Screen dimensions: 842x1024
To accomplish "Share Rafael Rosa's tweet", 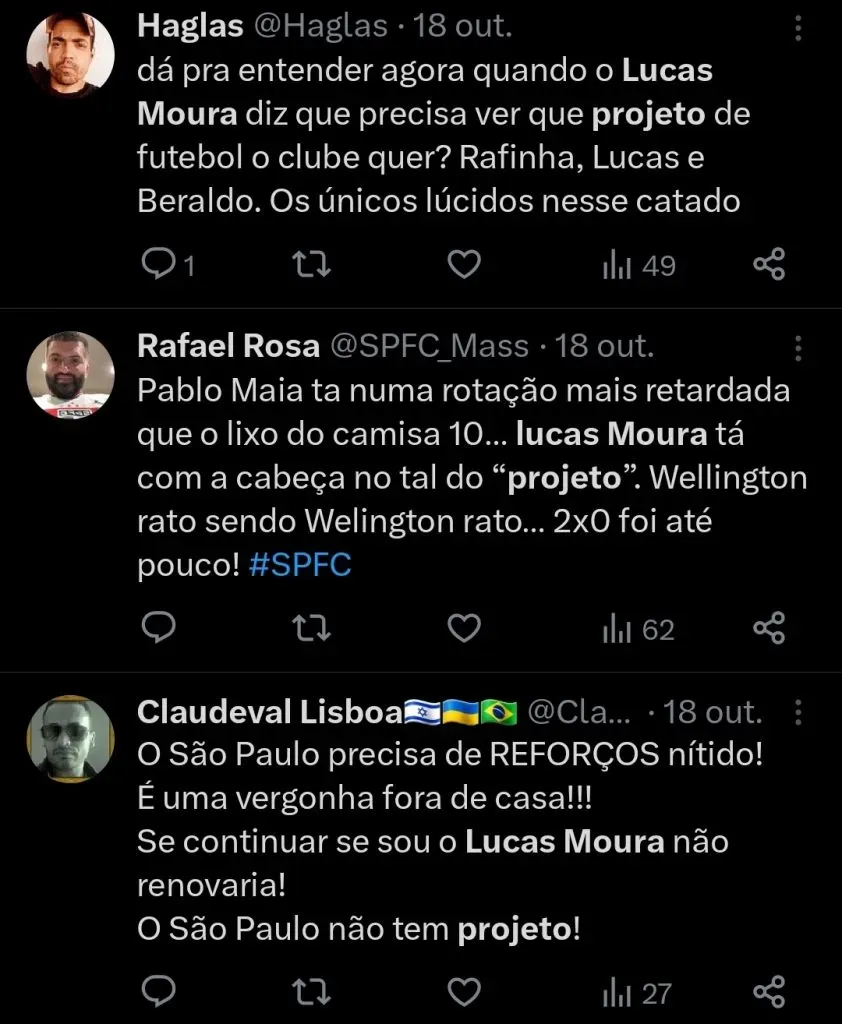I will click(768, 629).
